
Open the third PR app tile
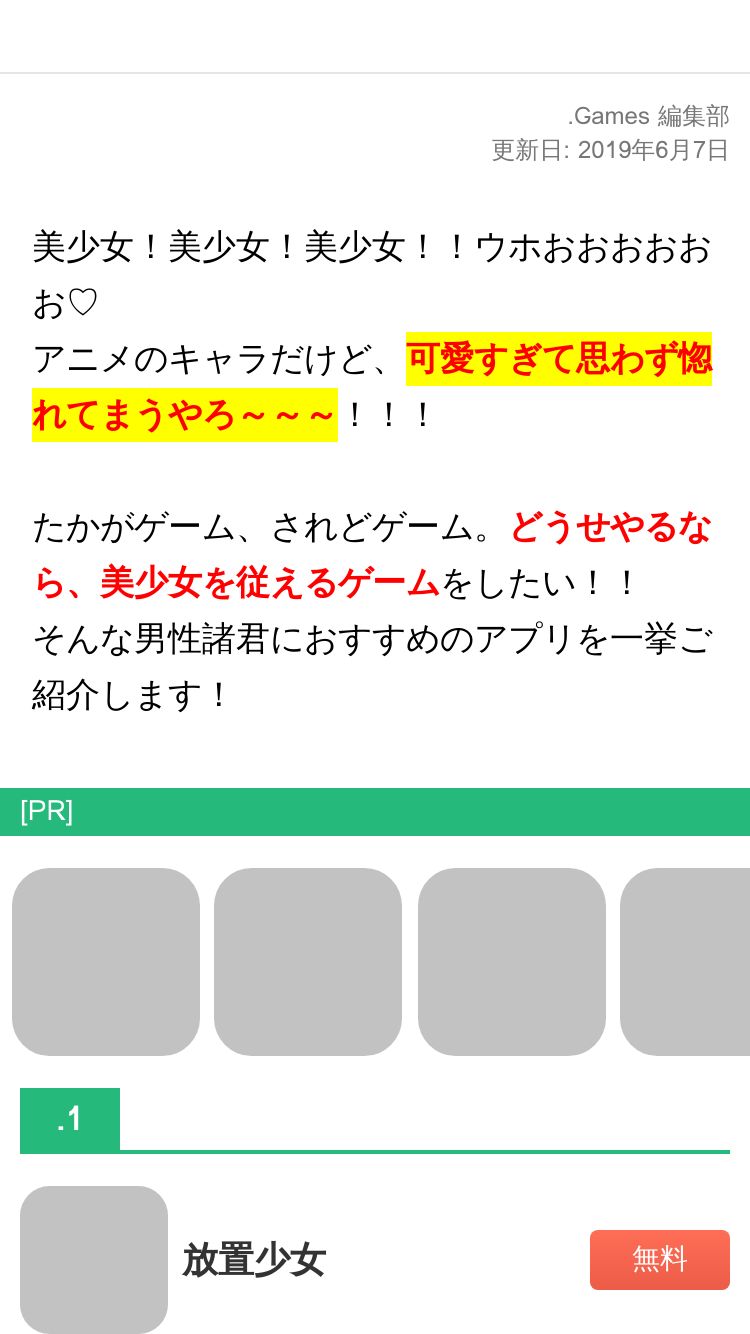[512, 962]
